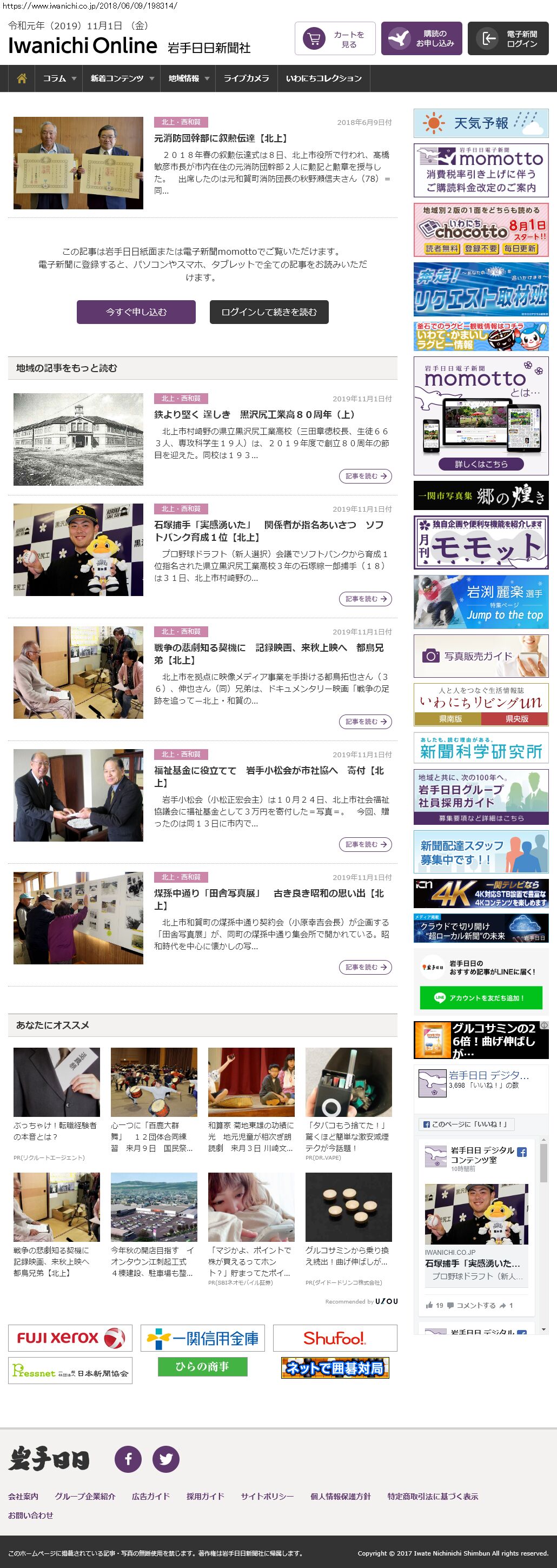557x1568 pixels.
Task: Open the カートを見る cart button
Action: coord(335,39)
